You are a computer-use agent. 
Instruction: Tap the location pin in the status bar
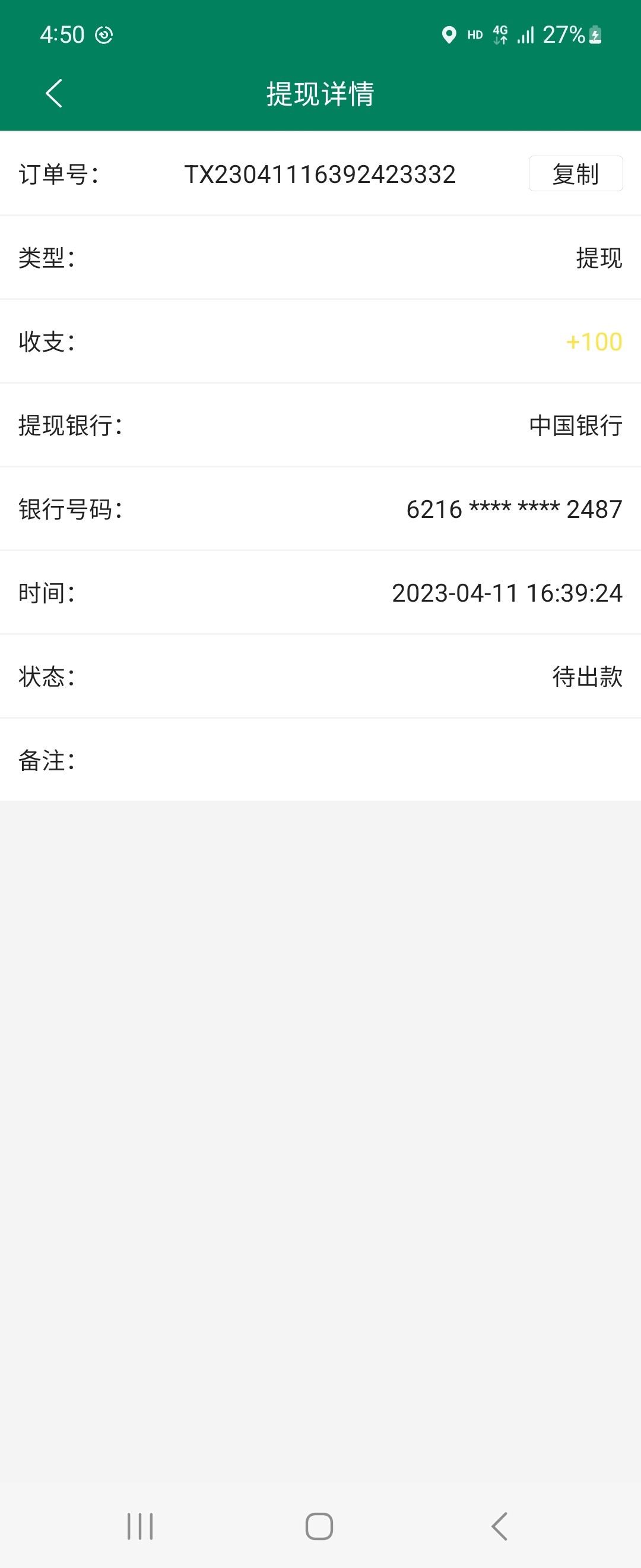pos(449,35)
